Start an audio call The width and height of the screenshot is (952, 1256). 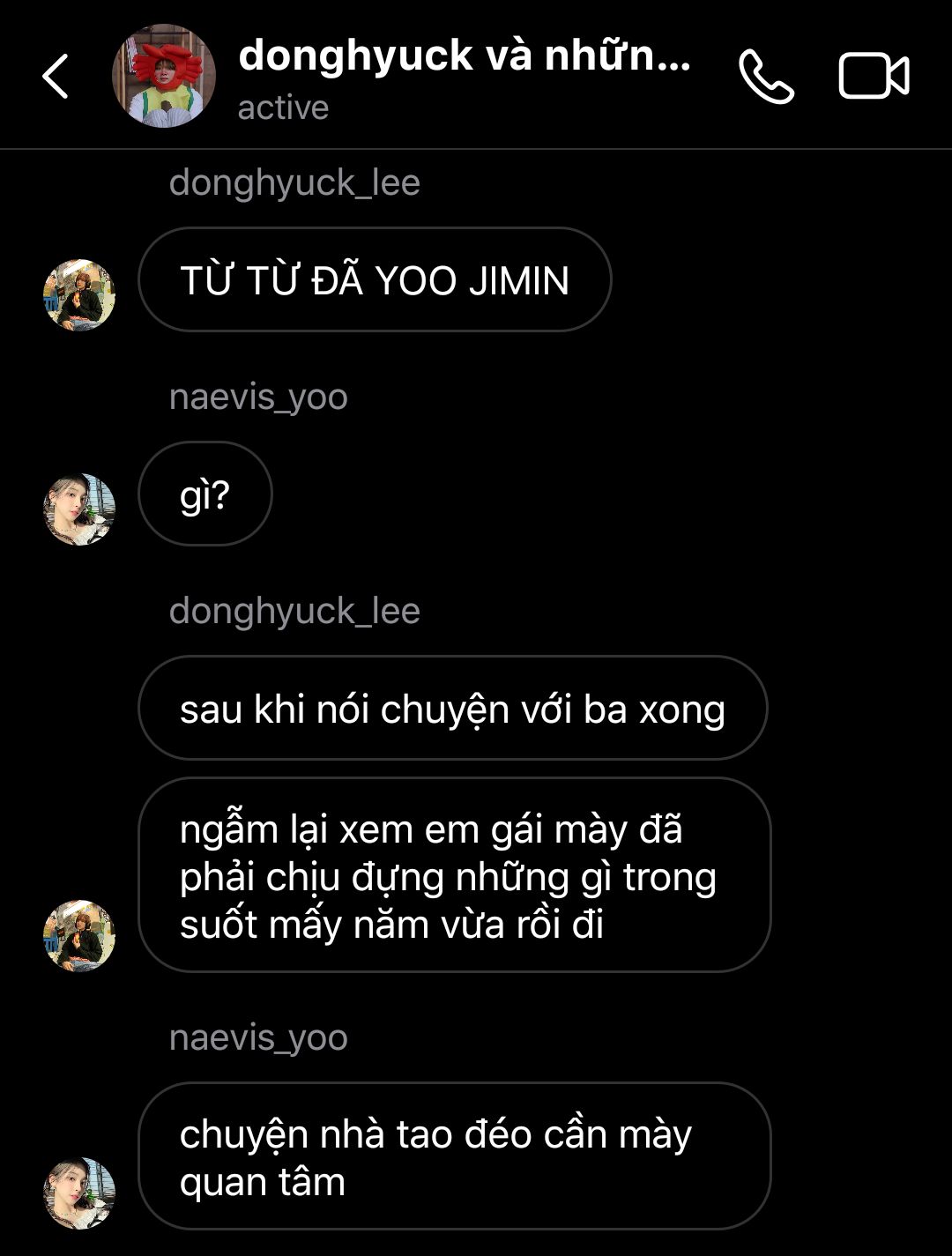click(x=766, y=77)
